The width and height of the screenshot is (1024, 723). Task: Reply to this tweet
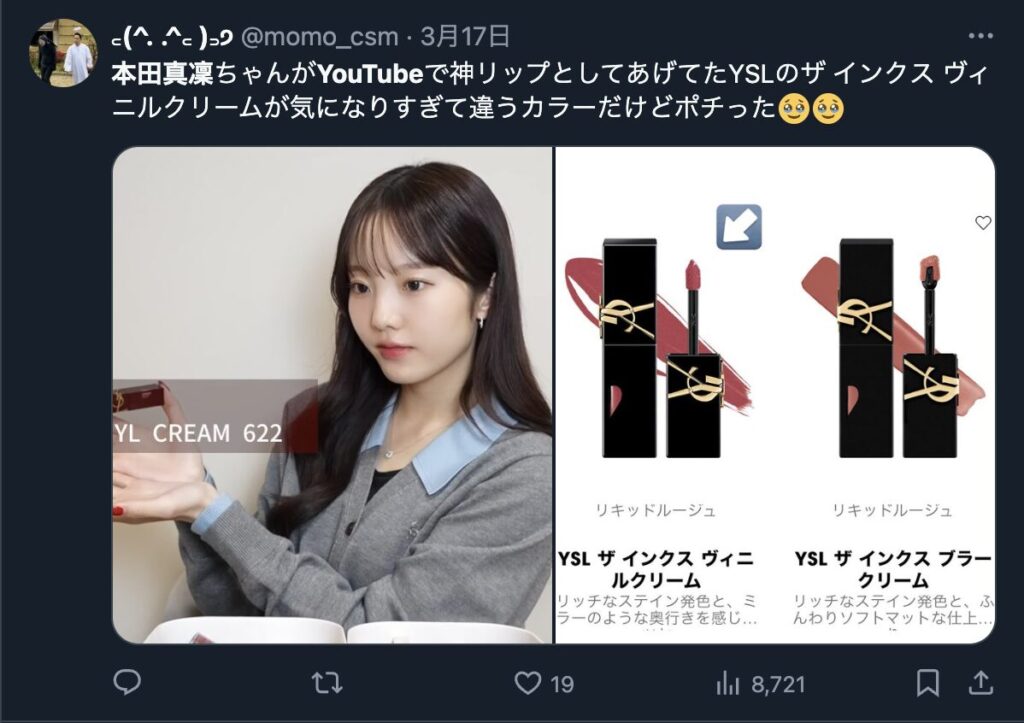(126, 683)
